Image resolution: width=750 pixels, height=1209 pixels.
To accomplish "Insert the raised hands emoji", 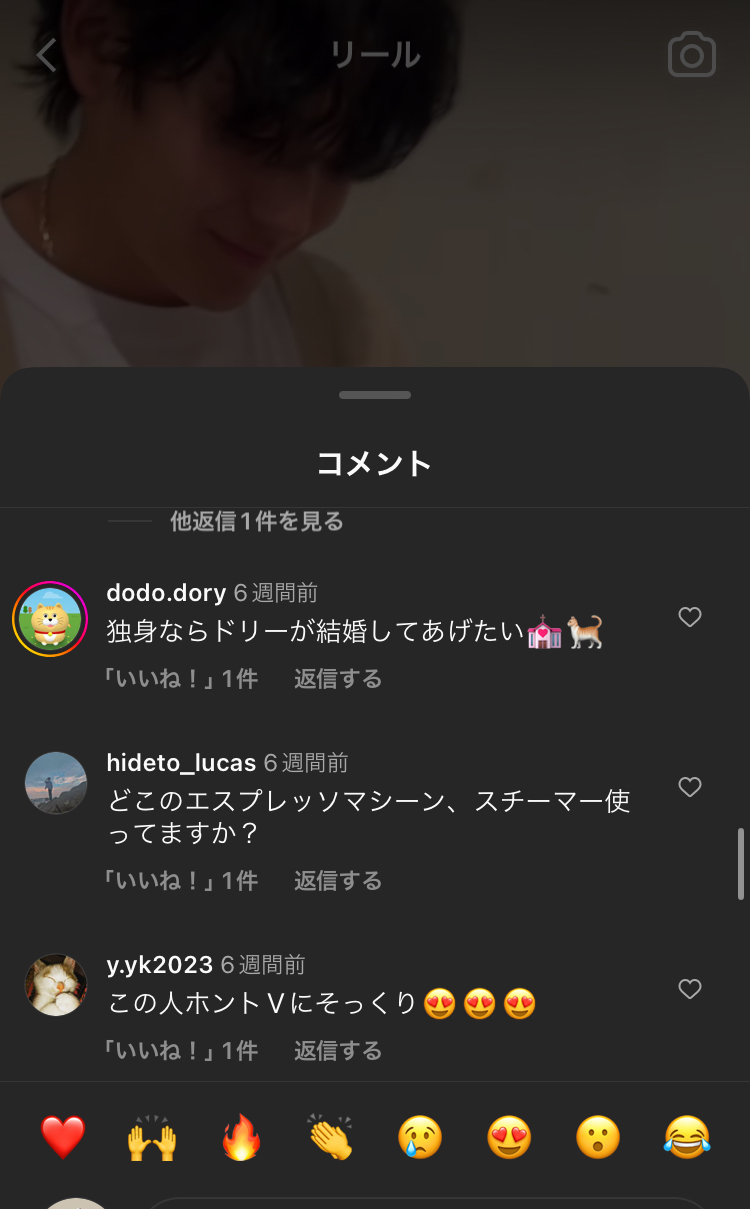I will point(152,1138).
